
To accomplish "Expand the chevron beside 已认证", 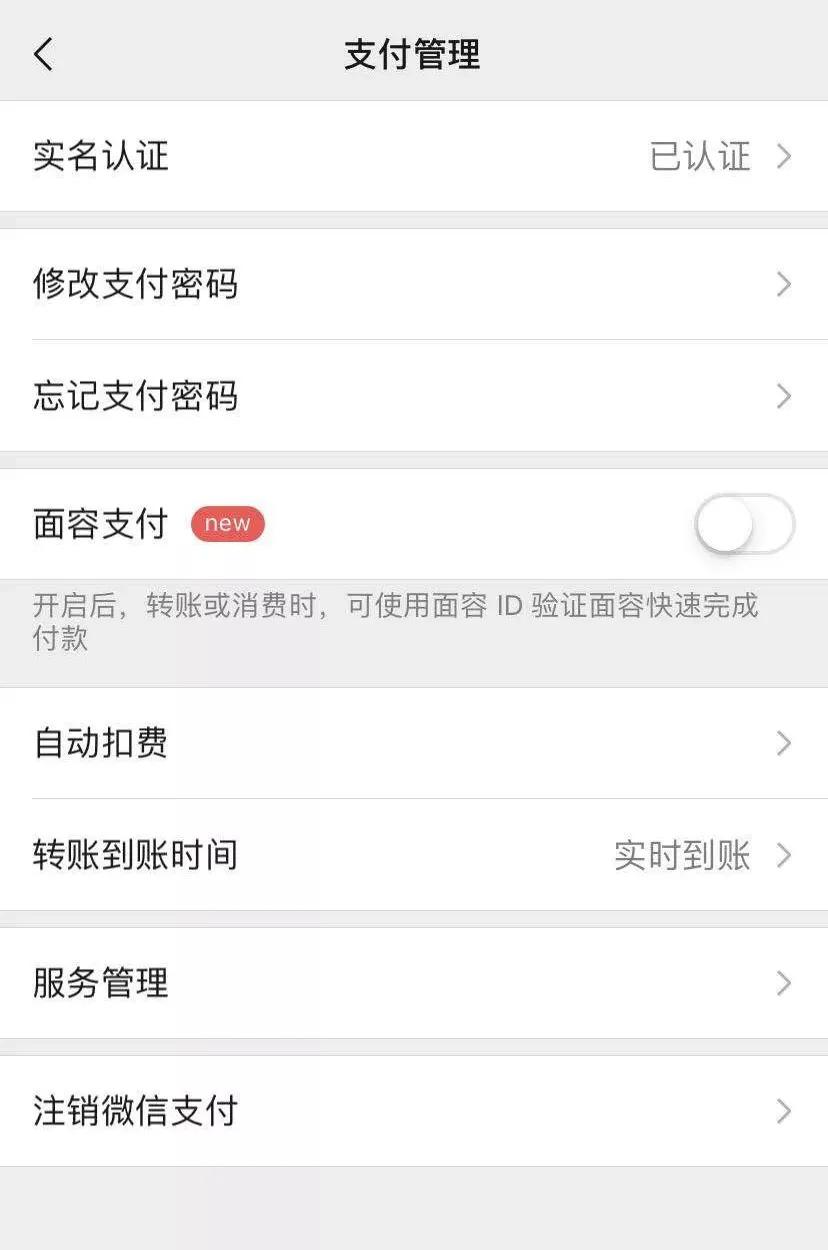I will click(x=784, y=157).
